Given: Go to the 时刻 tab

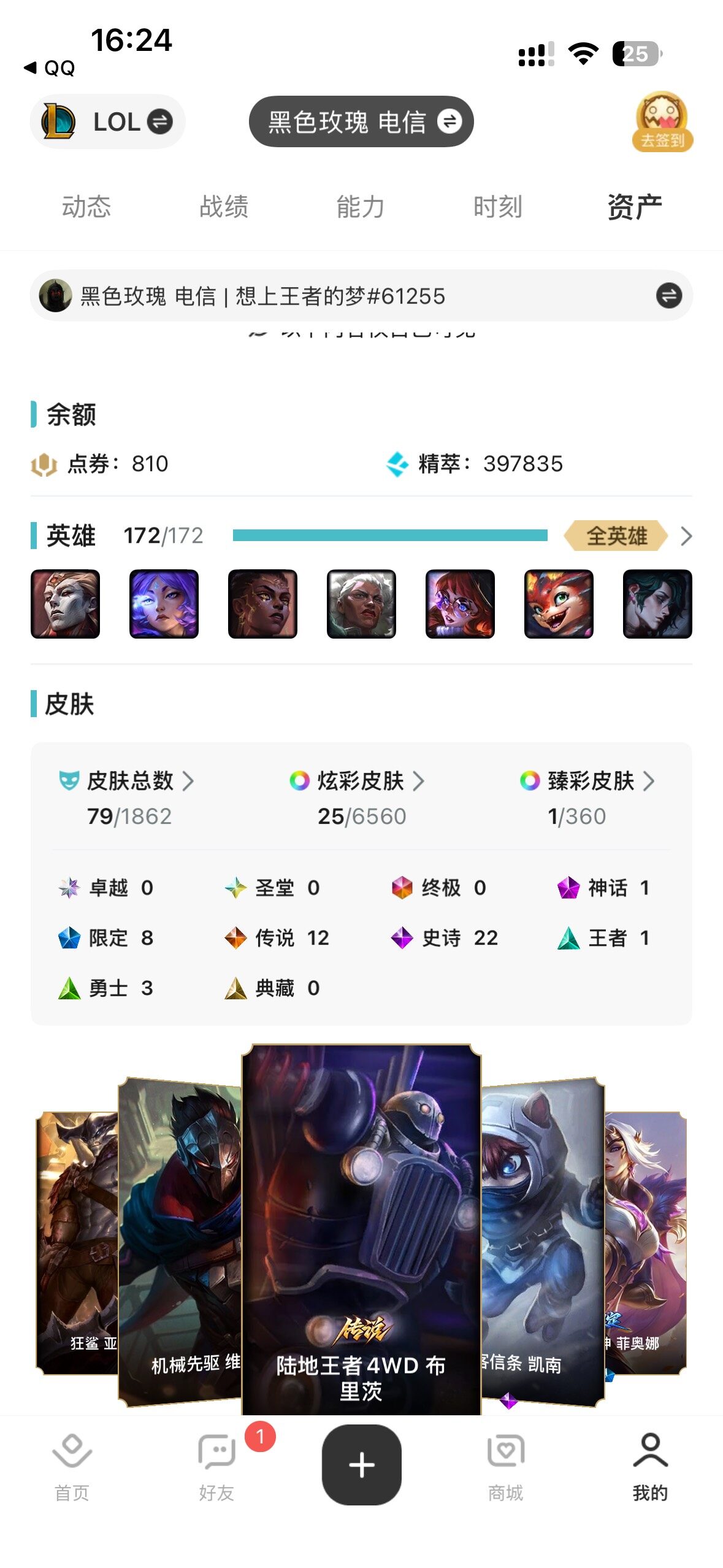Looking at the screenshot, I should (497, 207).
